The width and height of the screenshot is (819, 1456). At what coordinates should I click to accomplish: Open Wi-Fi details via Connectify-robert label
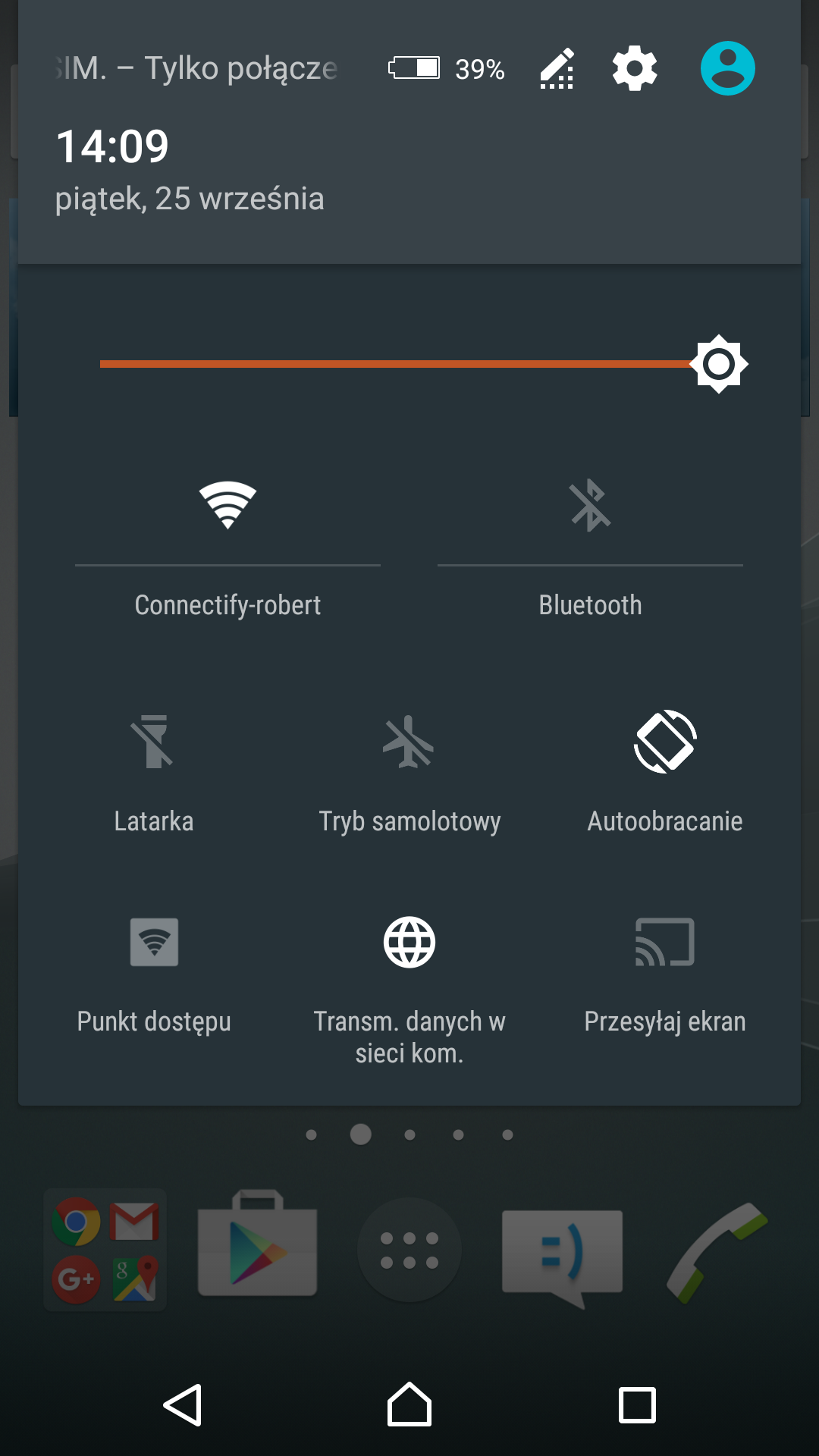pos(227,605)
